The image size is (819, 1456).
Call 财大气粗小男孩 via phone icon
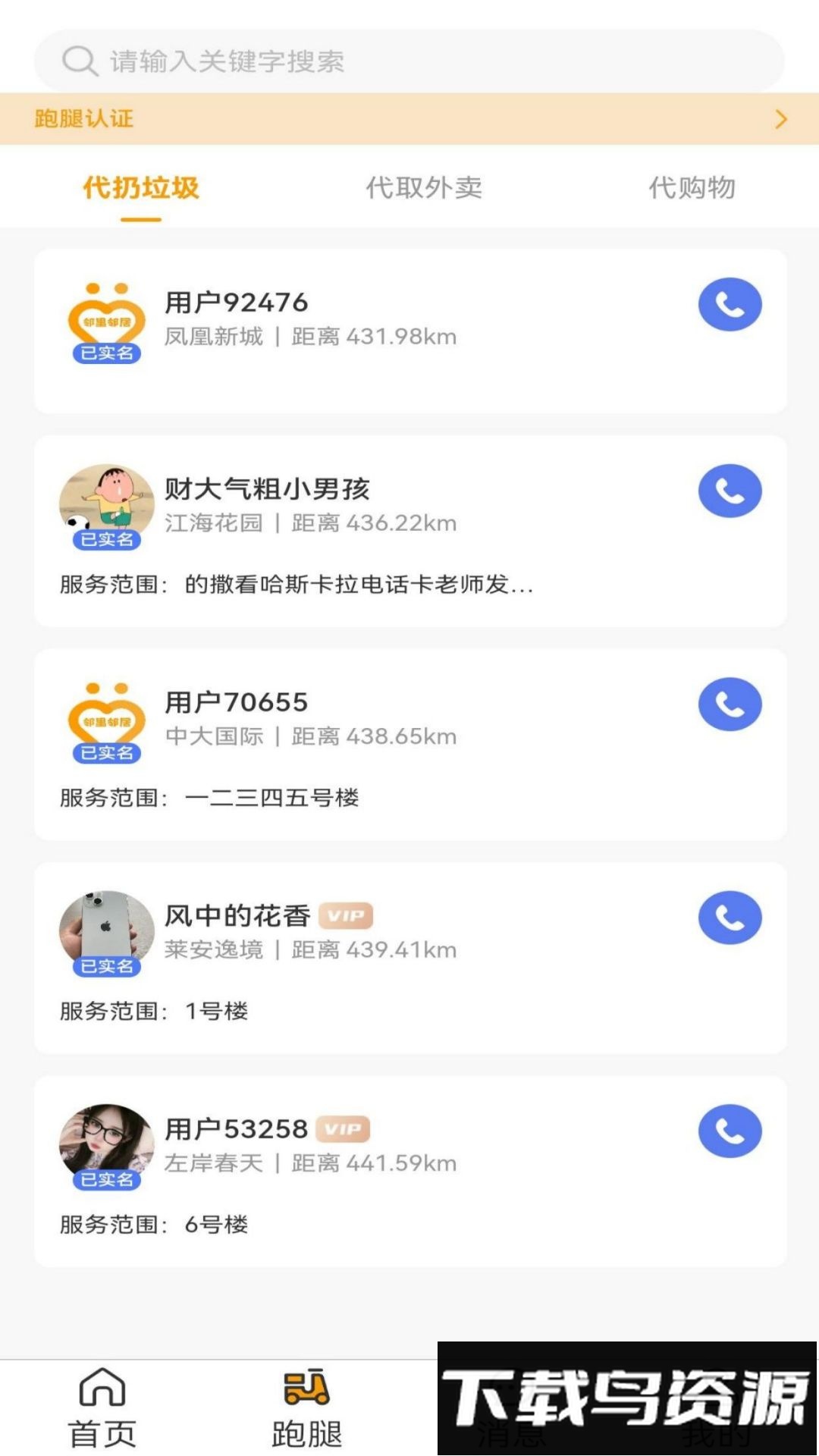[730, 491]
